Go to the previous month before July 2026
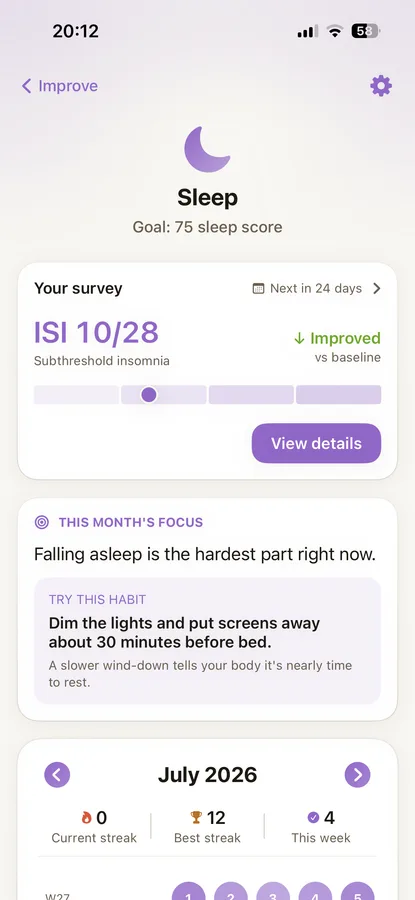This screenshot has height=900, width=415. (57, 775)
